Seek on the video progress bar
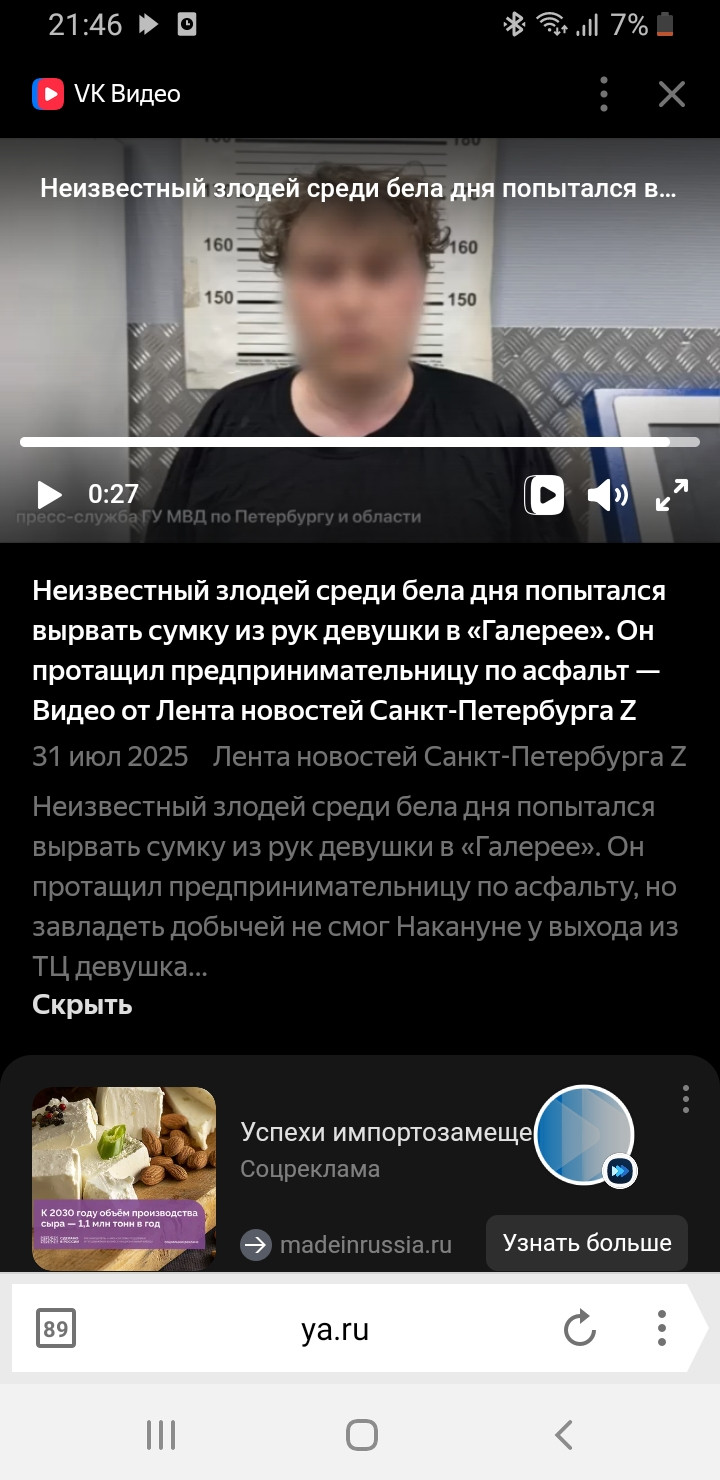Image resolution: width=720 pixels, height=1480 pixels. click(x=360, y=441)
